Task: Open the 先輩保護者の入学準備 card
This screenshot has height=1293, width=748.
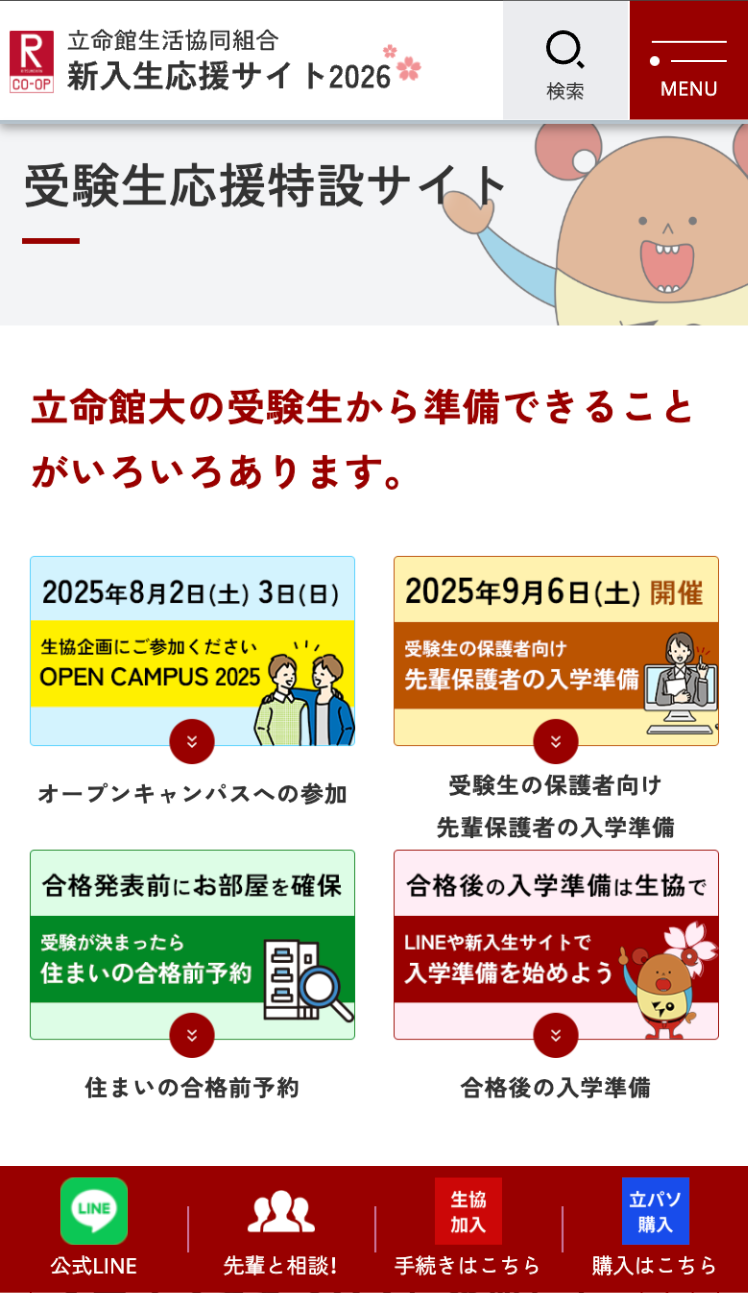Action: pos(555,651)
